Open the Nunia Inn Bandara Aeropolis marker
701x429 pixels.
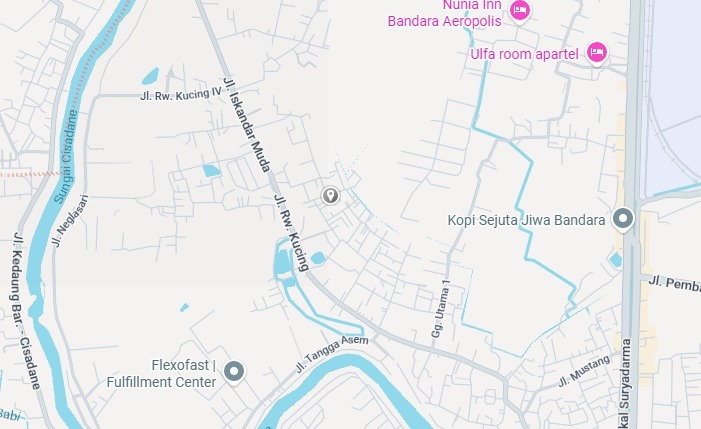[519, 11]
